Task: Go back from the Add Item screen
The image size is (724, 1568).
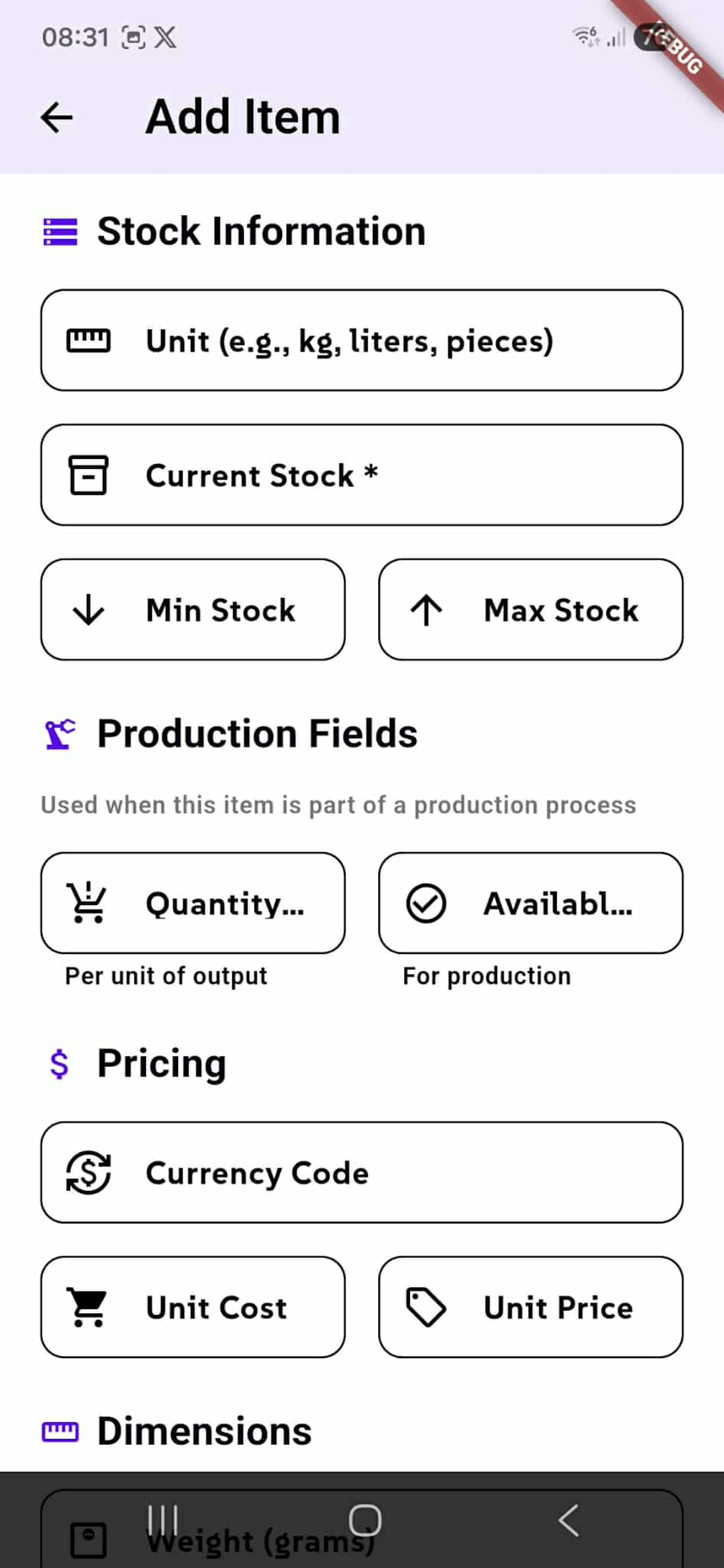Action: click(57, 117)
